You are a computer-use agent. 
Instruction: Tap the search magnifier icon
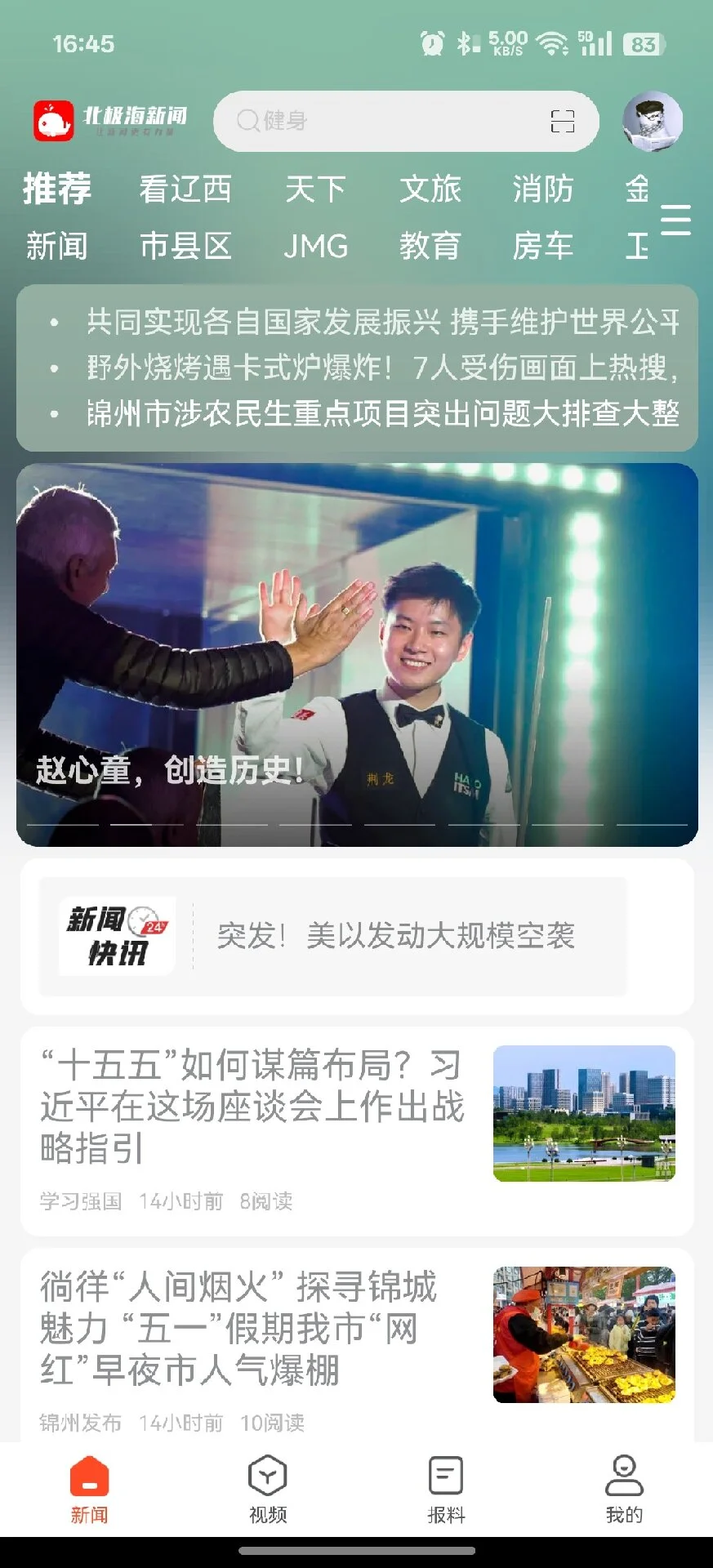(247, 121)
